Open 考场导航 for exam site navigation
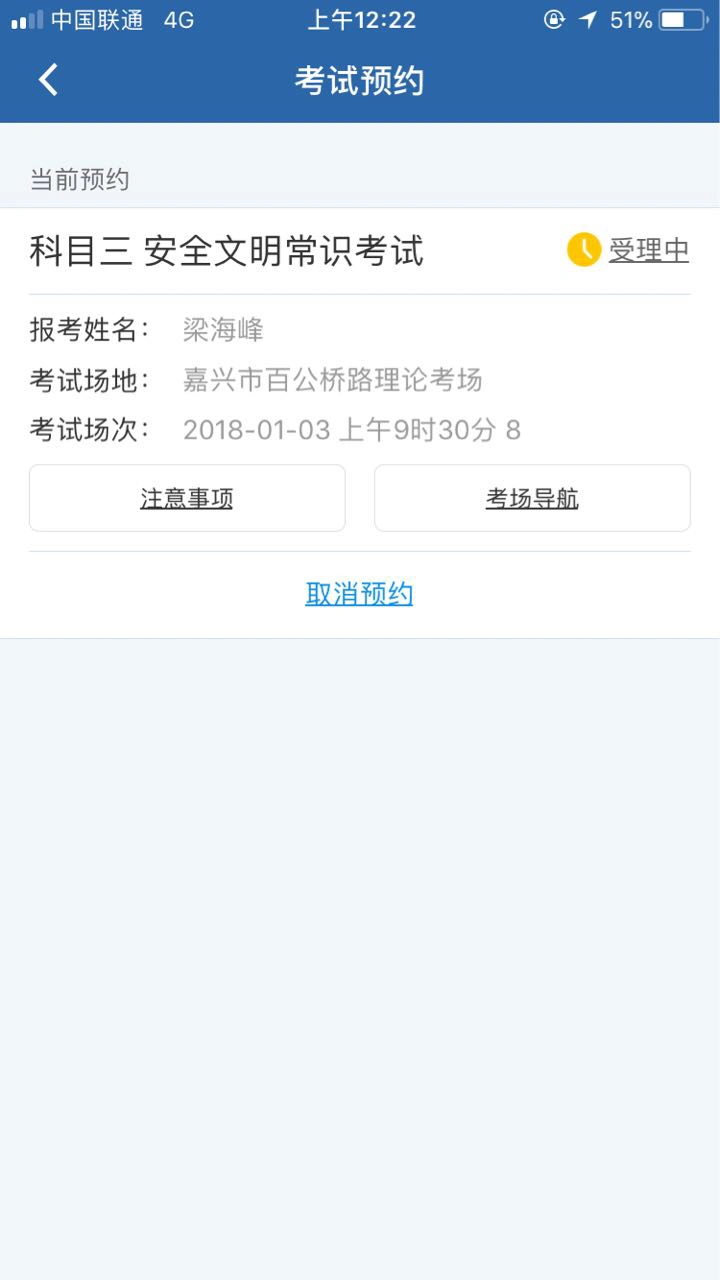 tap(532, 498)
